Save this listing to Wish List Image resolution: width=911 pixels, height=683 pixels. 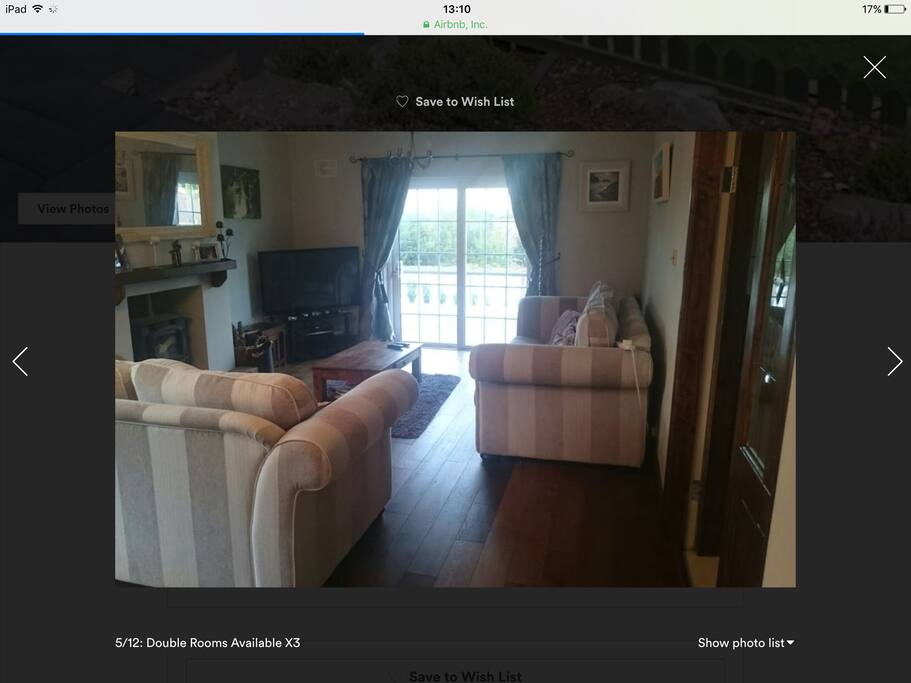pos(455,102)
